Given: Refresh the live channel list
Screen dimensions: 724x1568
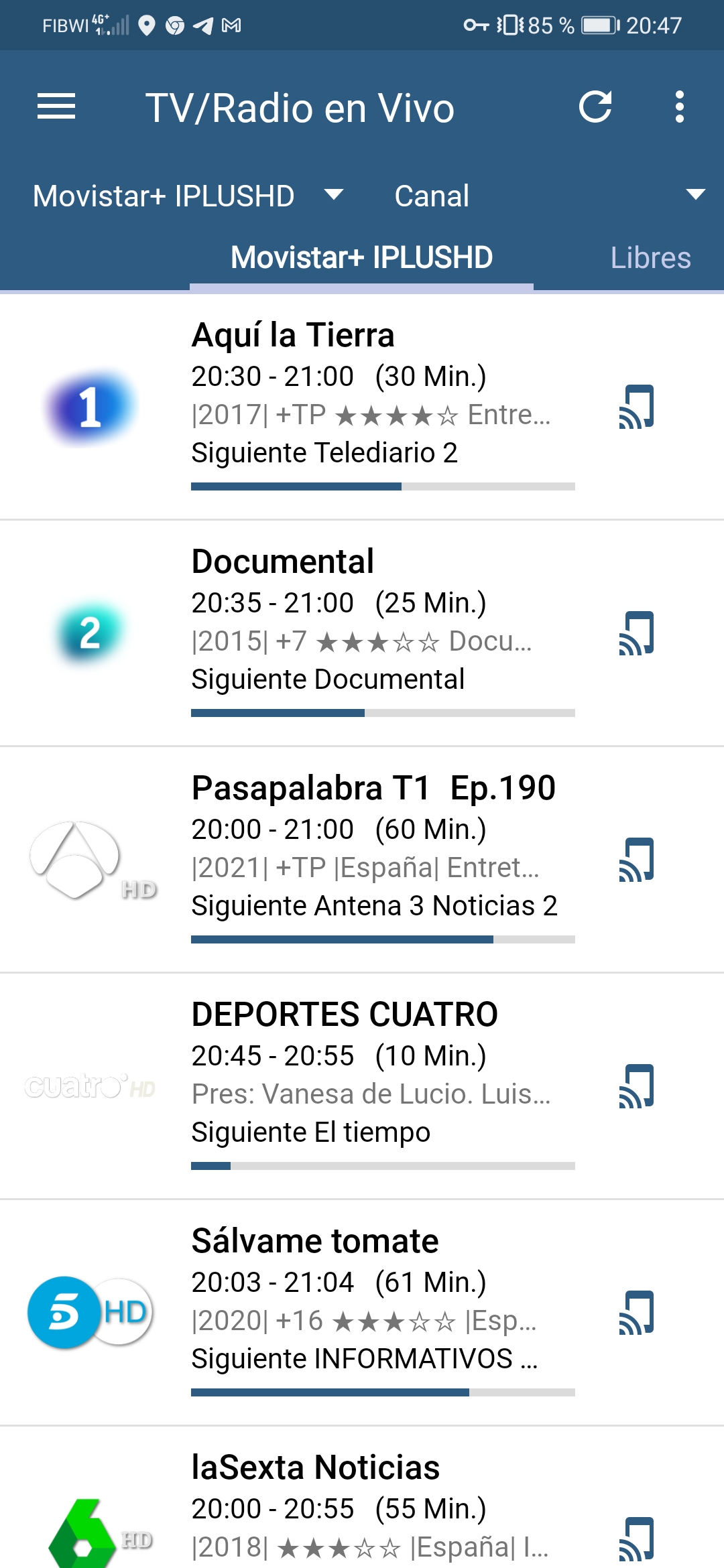Looking at the screenshot, I should [595, 107].
